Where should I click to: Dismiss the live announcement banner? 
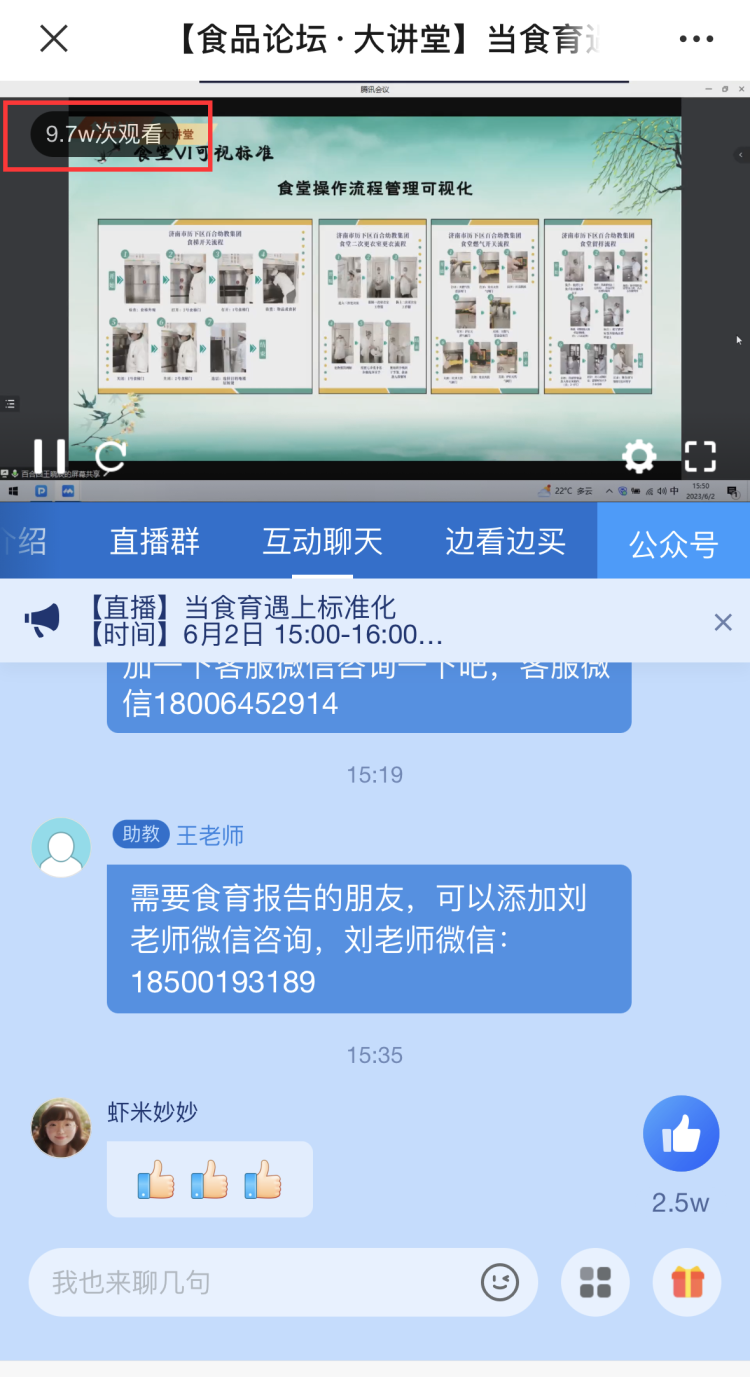tap(723, 622)
